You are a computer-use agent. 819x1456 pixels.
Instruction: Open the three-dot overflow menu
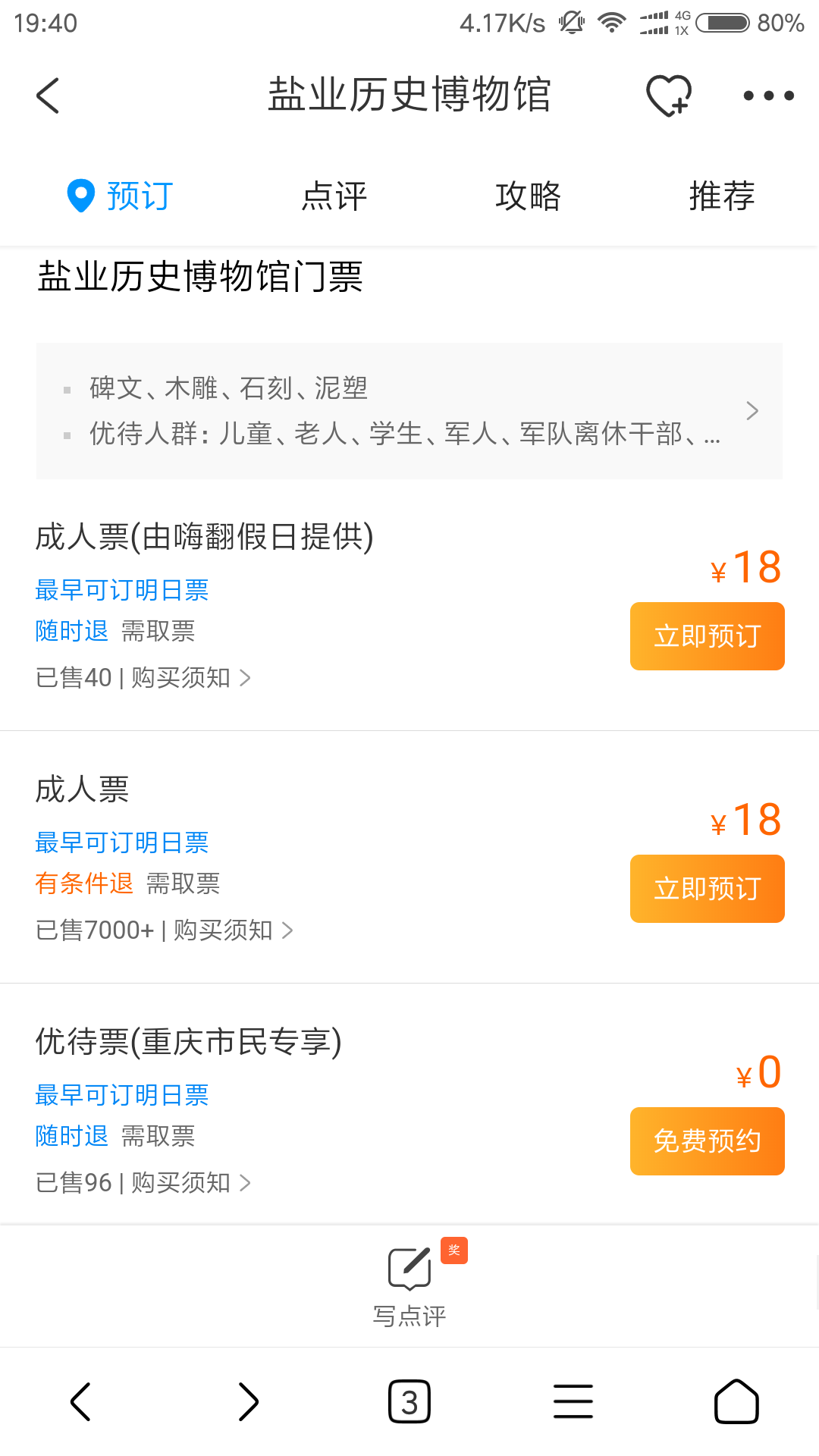[x=768, y=96]
